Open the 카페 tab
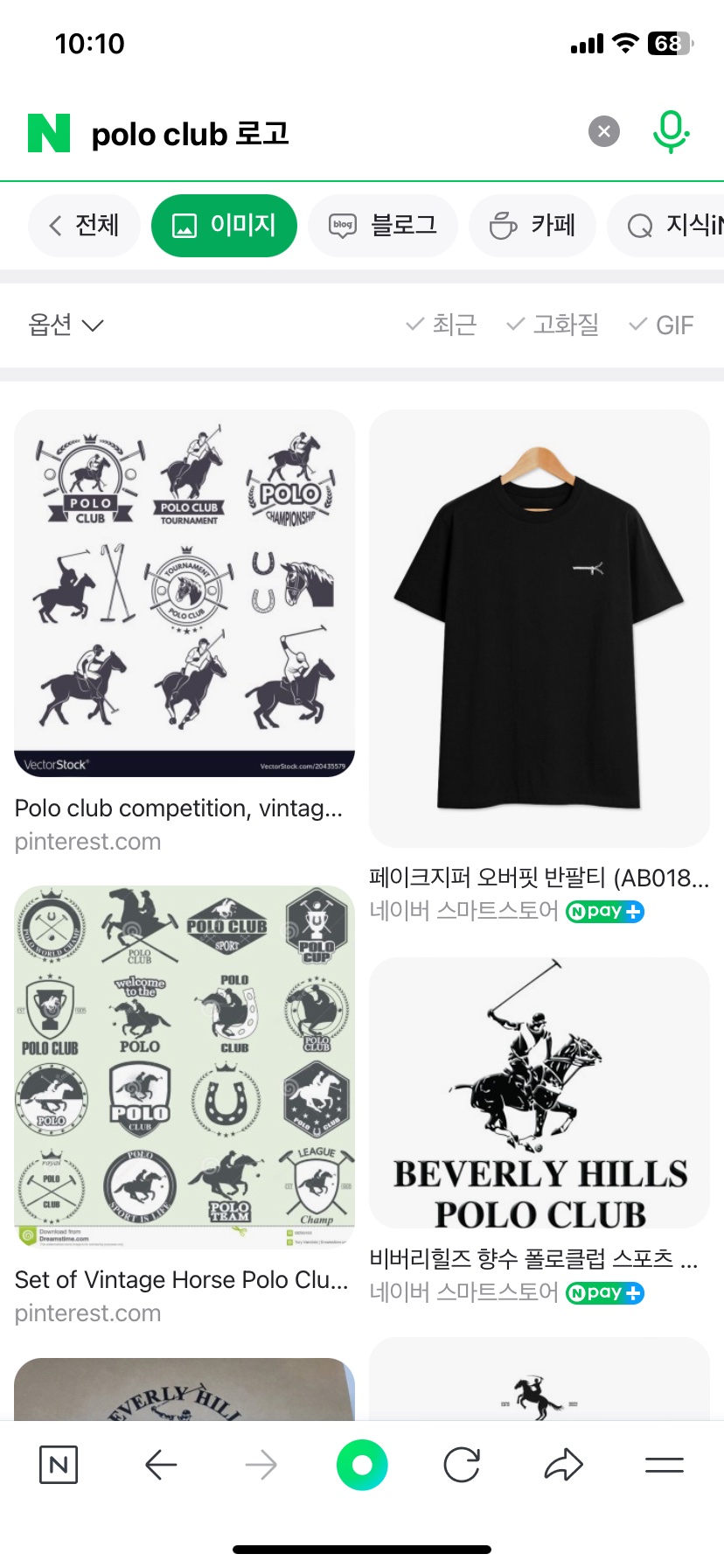This screenshot has height=1568, width=724. (x=533, y=226)
